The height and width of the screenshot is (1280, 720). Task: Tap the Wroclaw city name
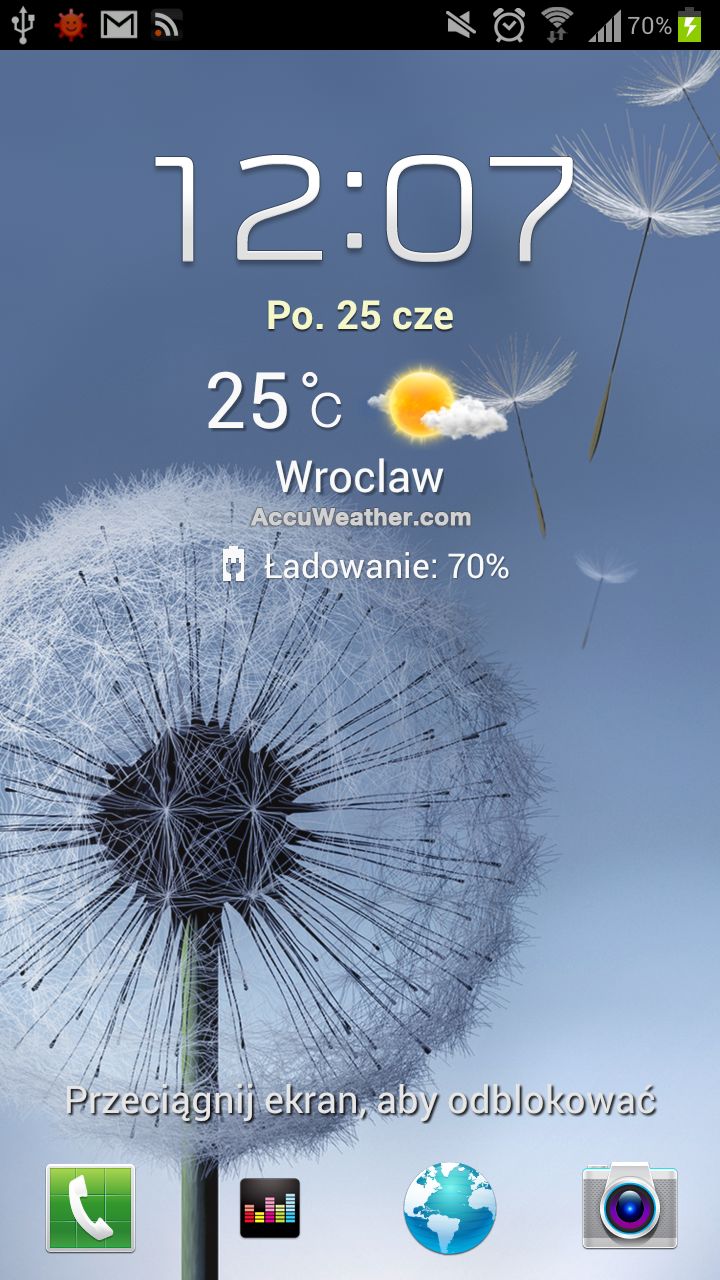pyautogui.click(x=362, y=476)
